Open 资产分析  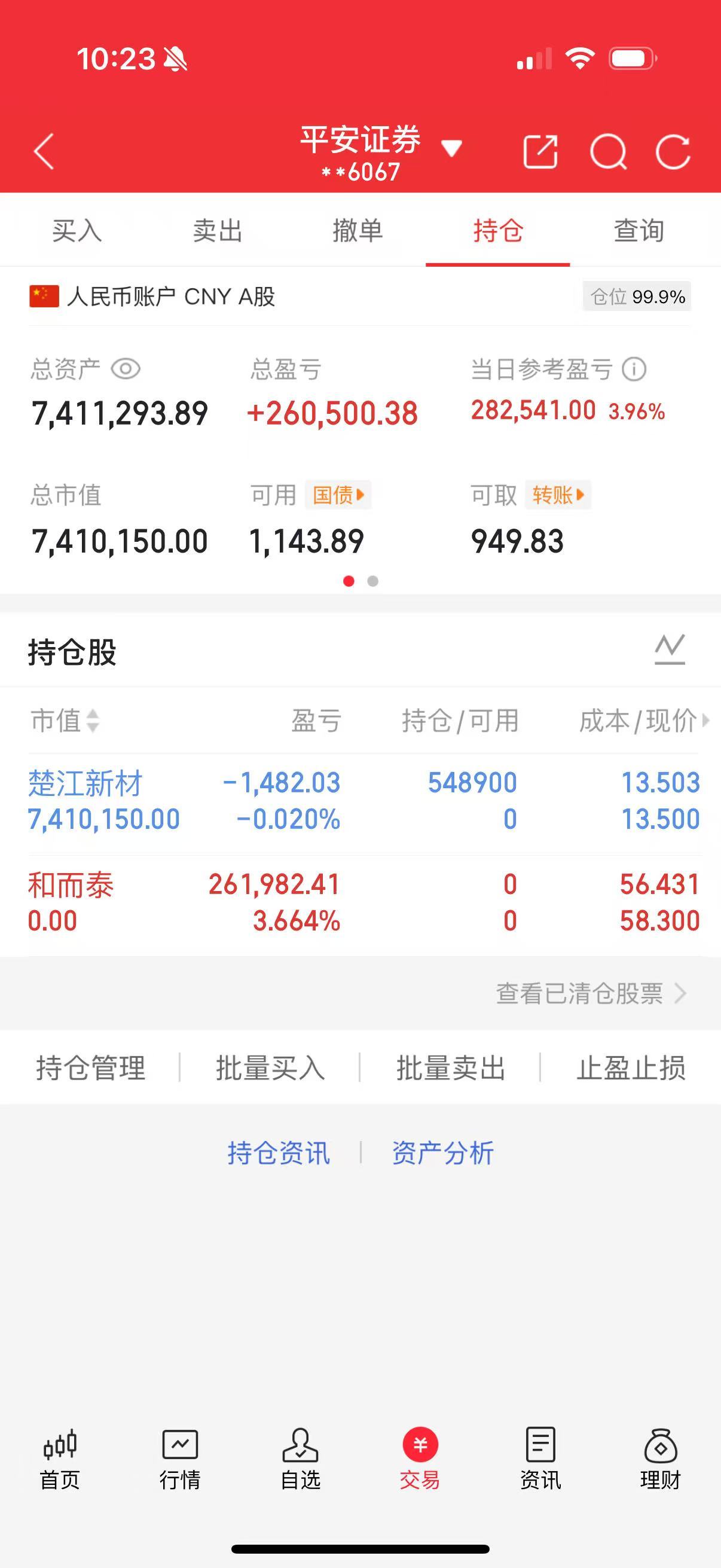pos(443,1152)
